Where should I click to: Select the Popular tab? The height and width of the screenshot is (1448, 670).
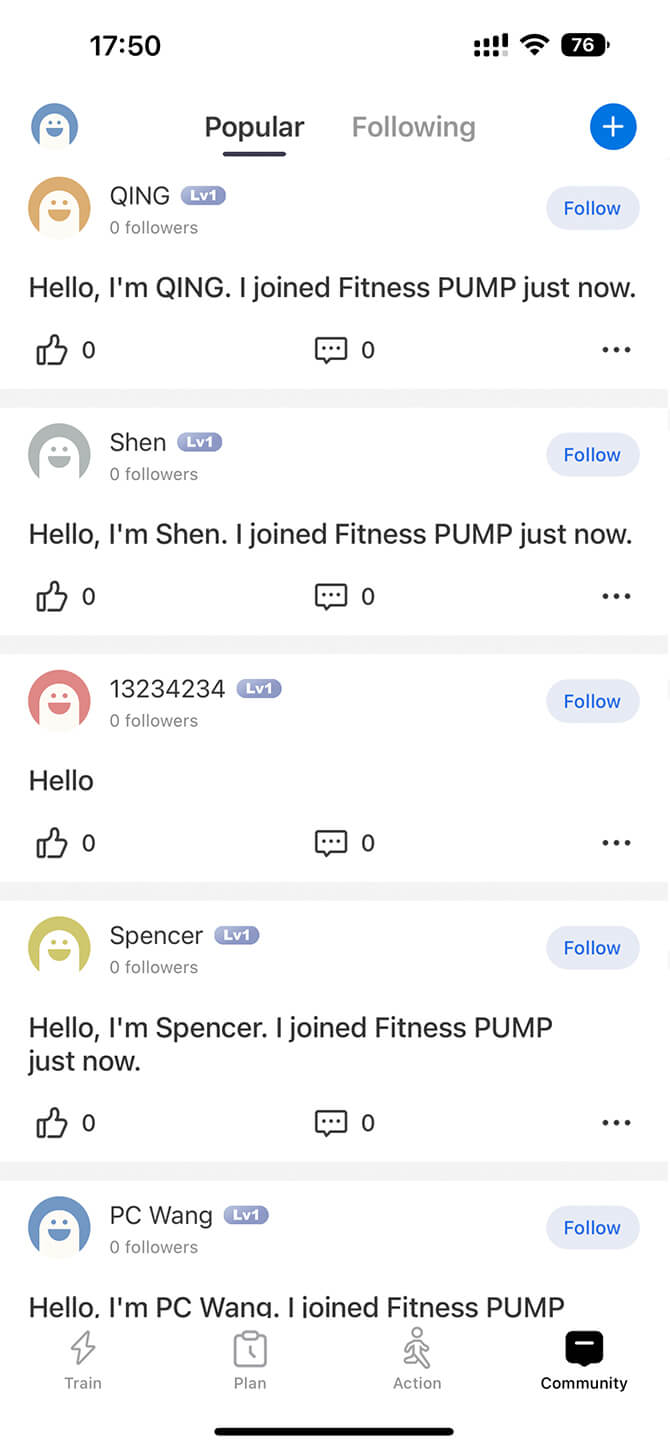click(x=254, y=127)
